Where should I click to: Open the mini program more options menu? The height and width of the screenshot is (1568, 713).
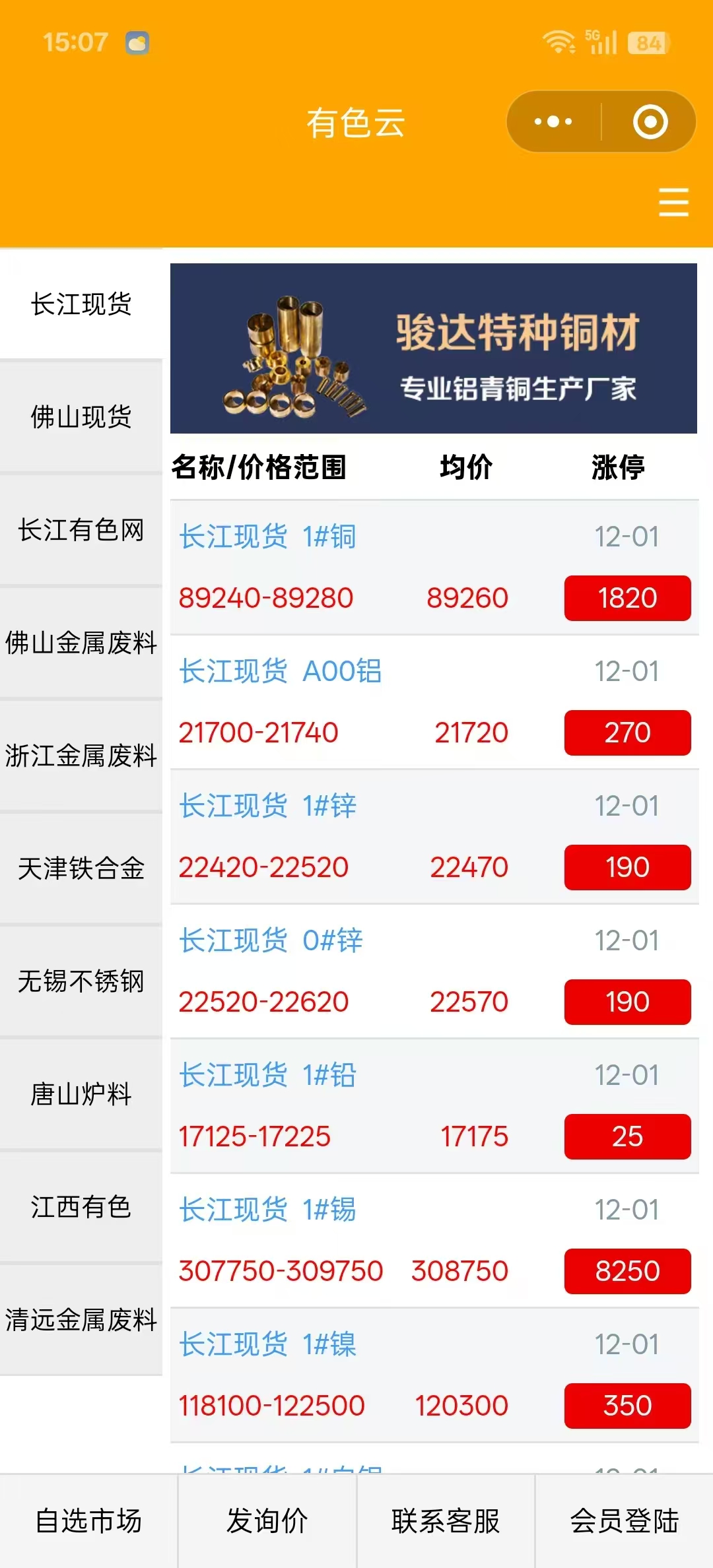pos(553,122)
